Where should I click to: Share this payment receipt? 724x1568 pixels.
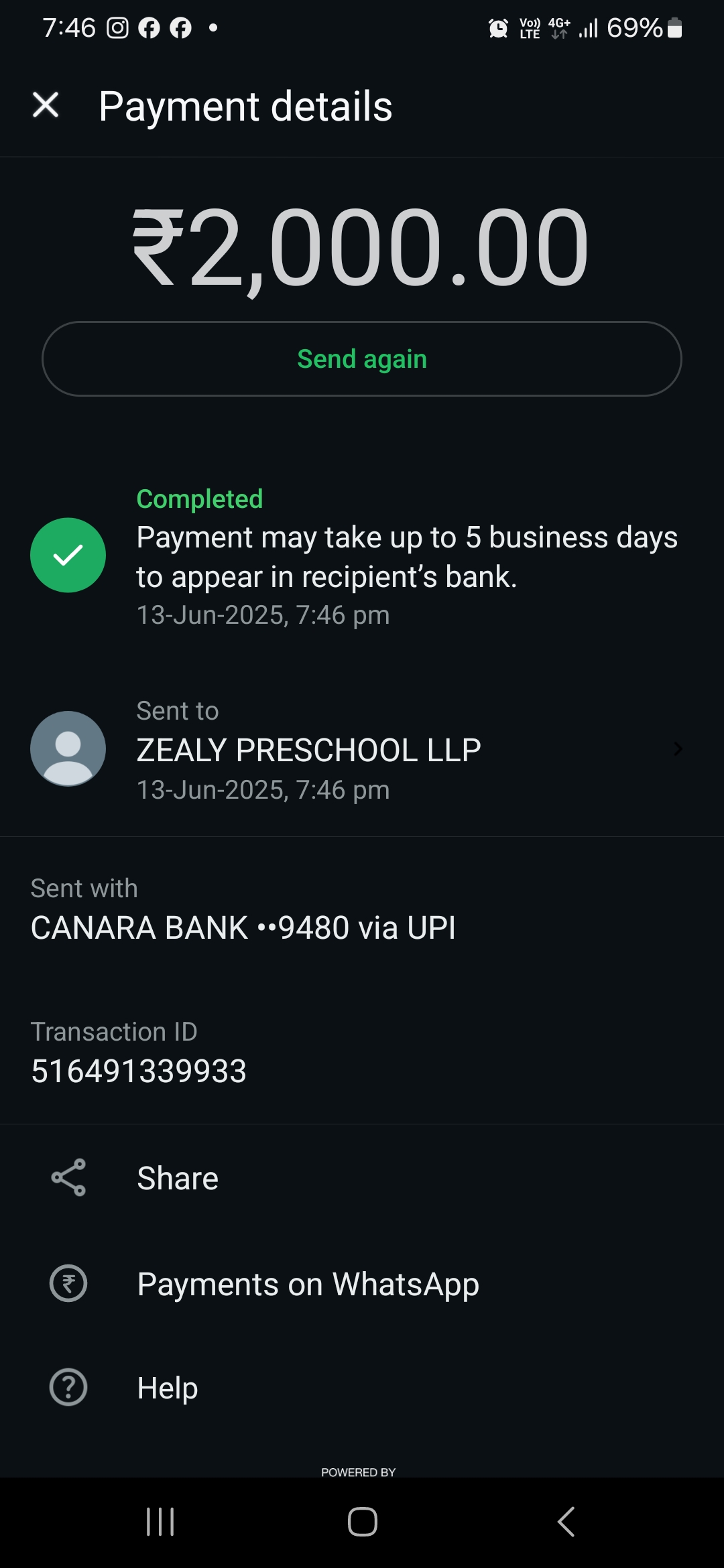click(178, 1178)
